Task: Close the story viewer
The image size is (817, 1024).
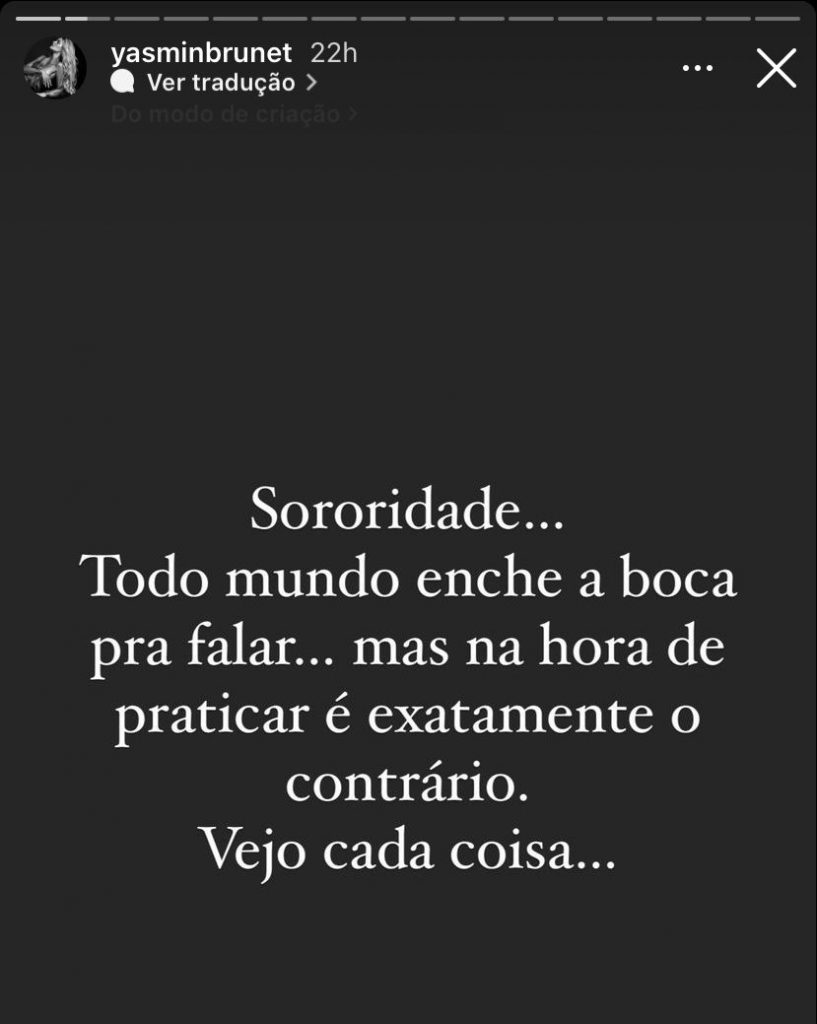Action: (x=776, y=69)
